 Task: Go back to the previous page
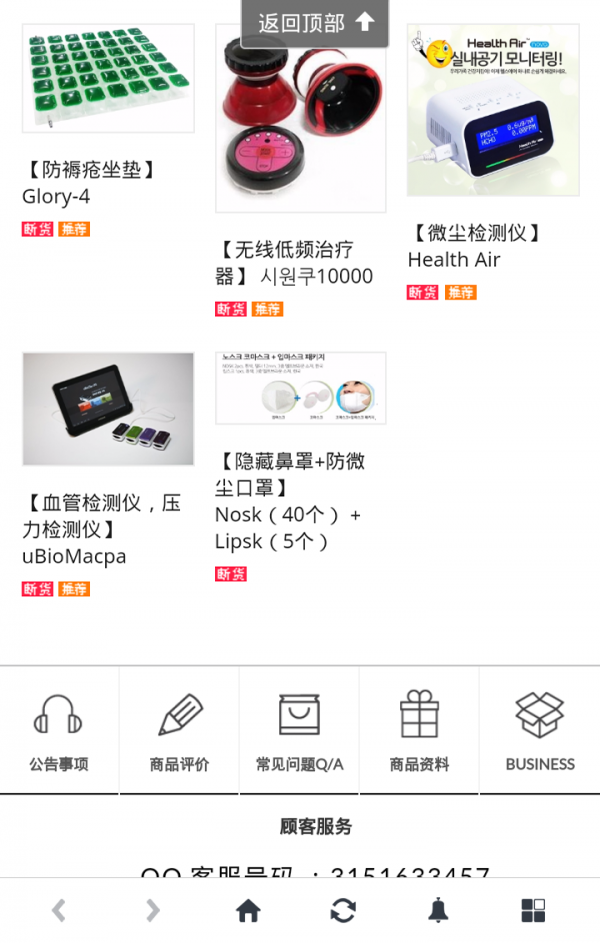tap(59, 910)
